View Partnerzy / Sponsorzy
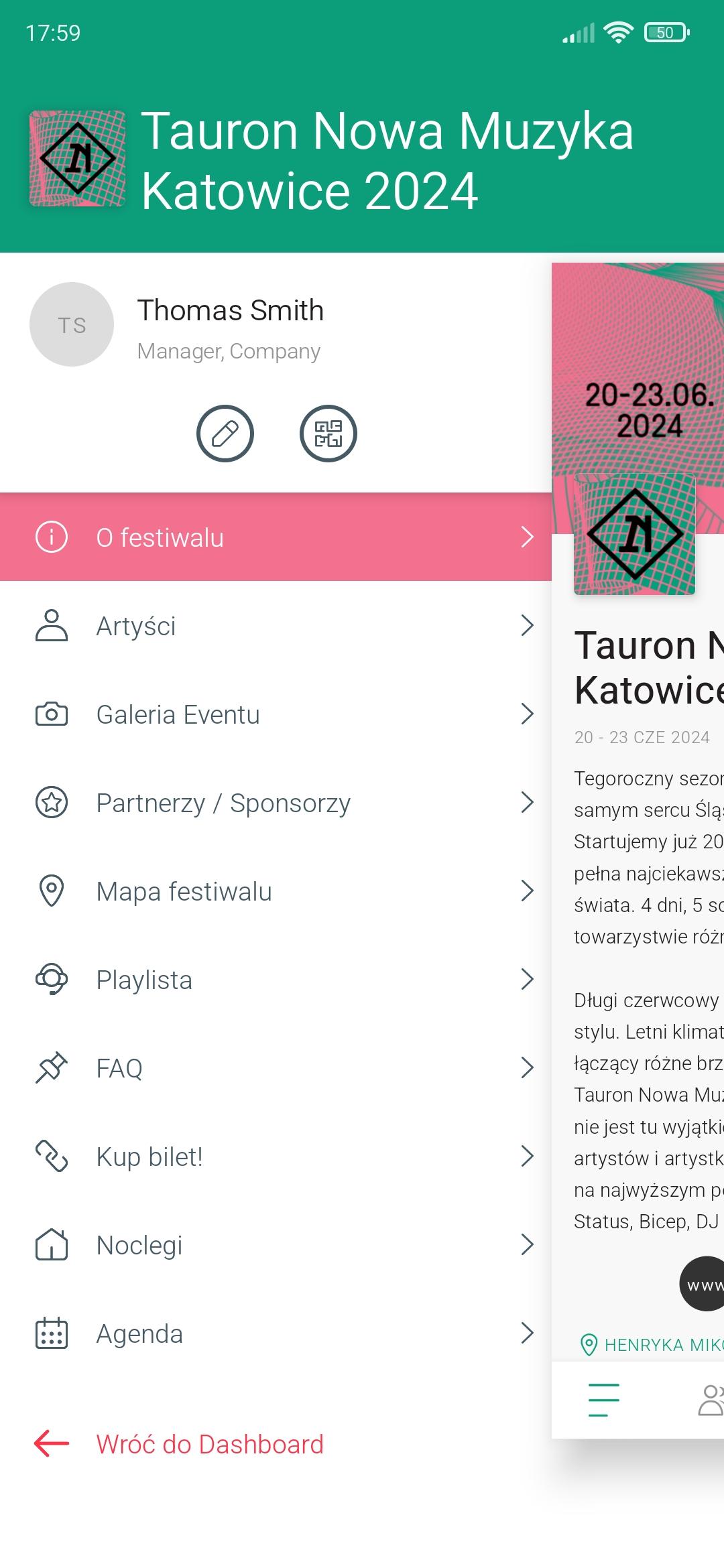The width and height of the screenshot is (724, 1568). point(276,803)
